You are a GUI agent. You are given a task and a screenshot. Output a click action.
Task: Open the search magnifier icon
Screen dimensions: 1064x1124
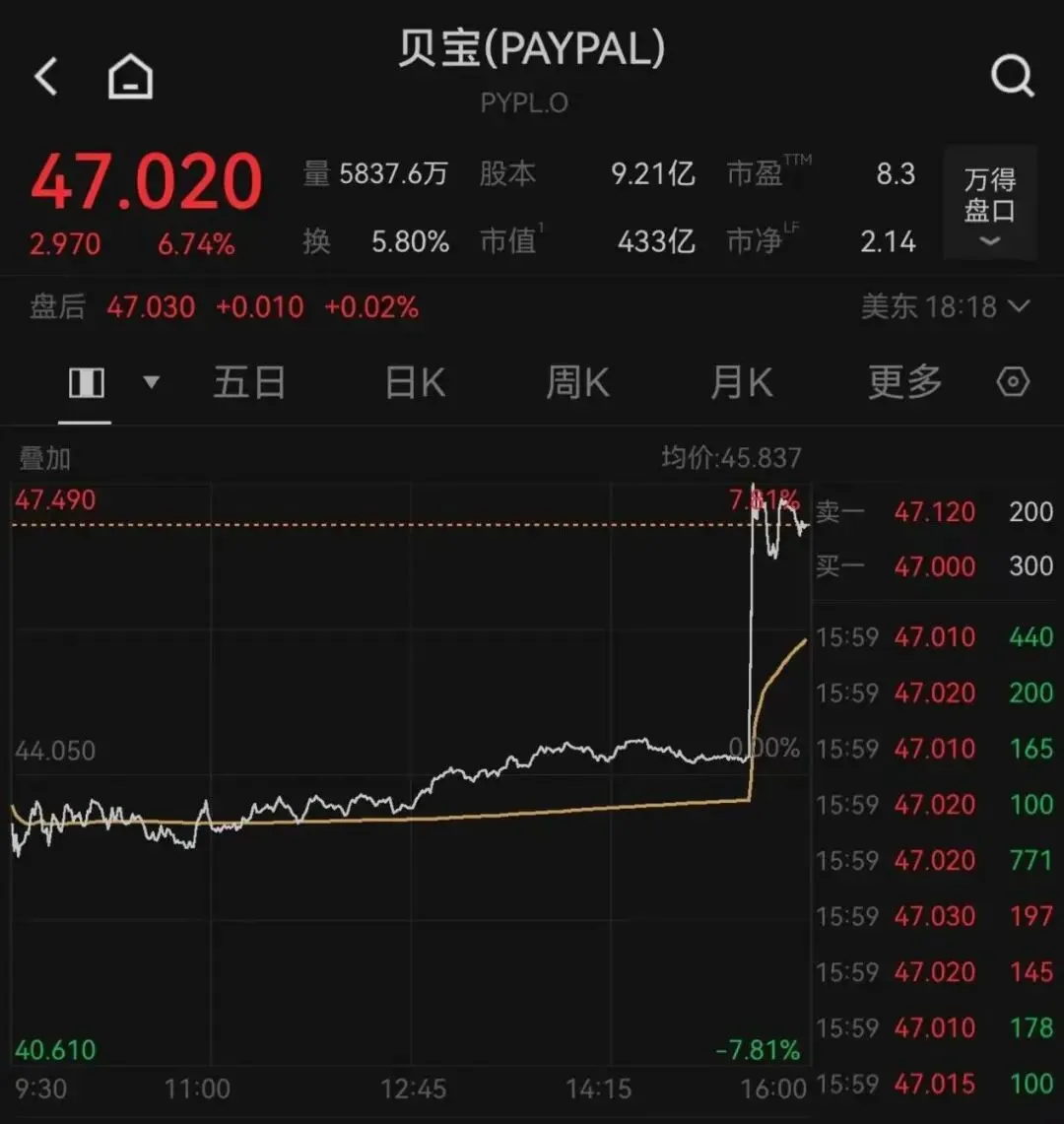tap(1011, 75)
